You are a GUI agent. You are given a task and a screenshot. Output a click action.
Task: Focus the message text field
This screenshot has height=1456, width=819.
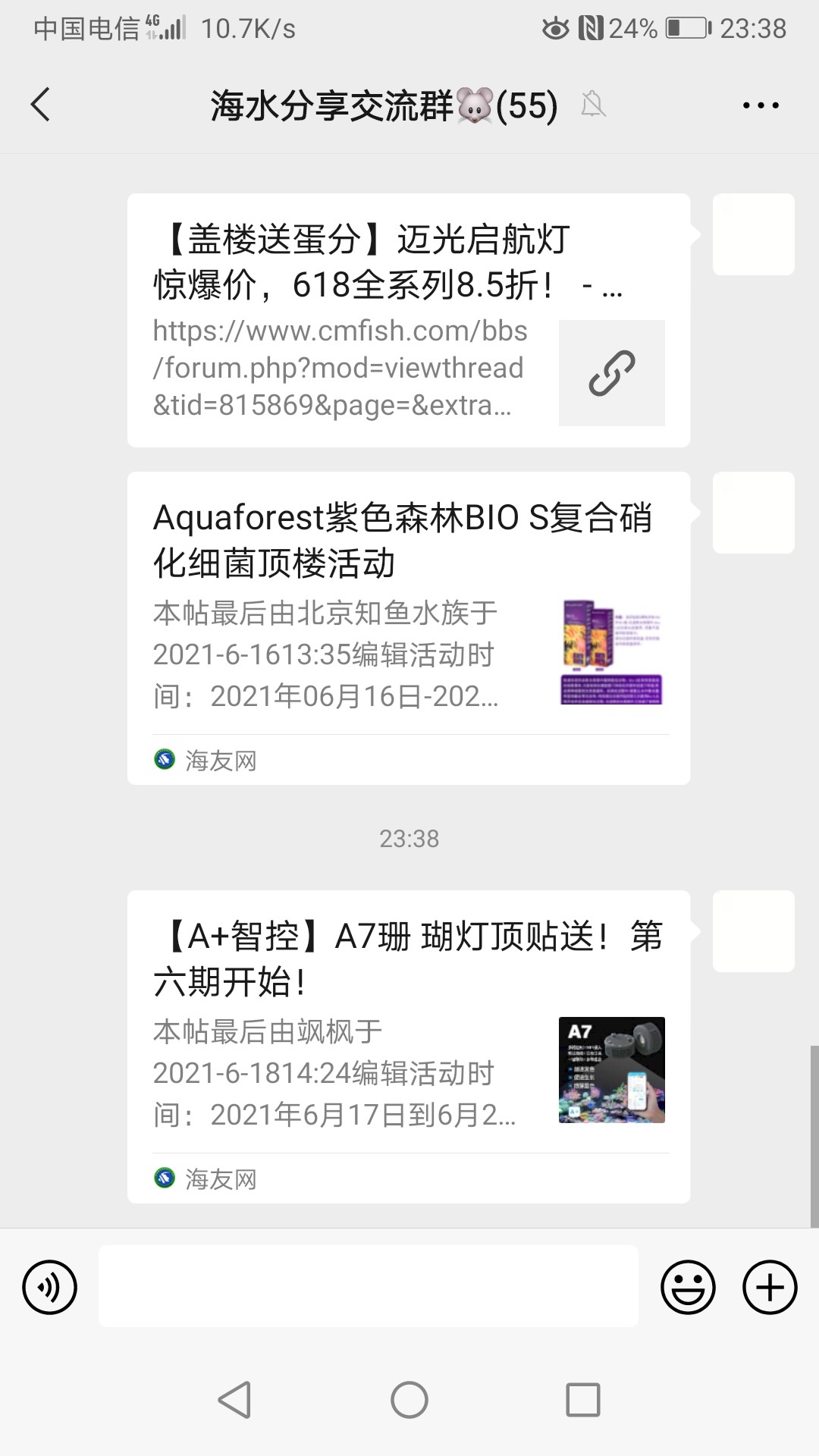pyautogui.click(x=368, y=1286)
